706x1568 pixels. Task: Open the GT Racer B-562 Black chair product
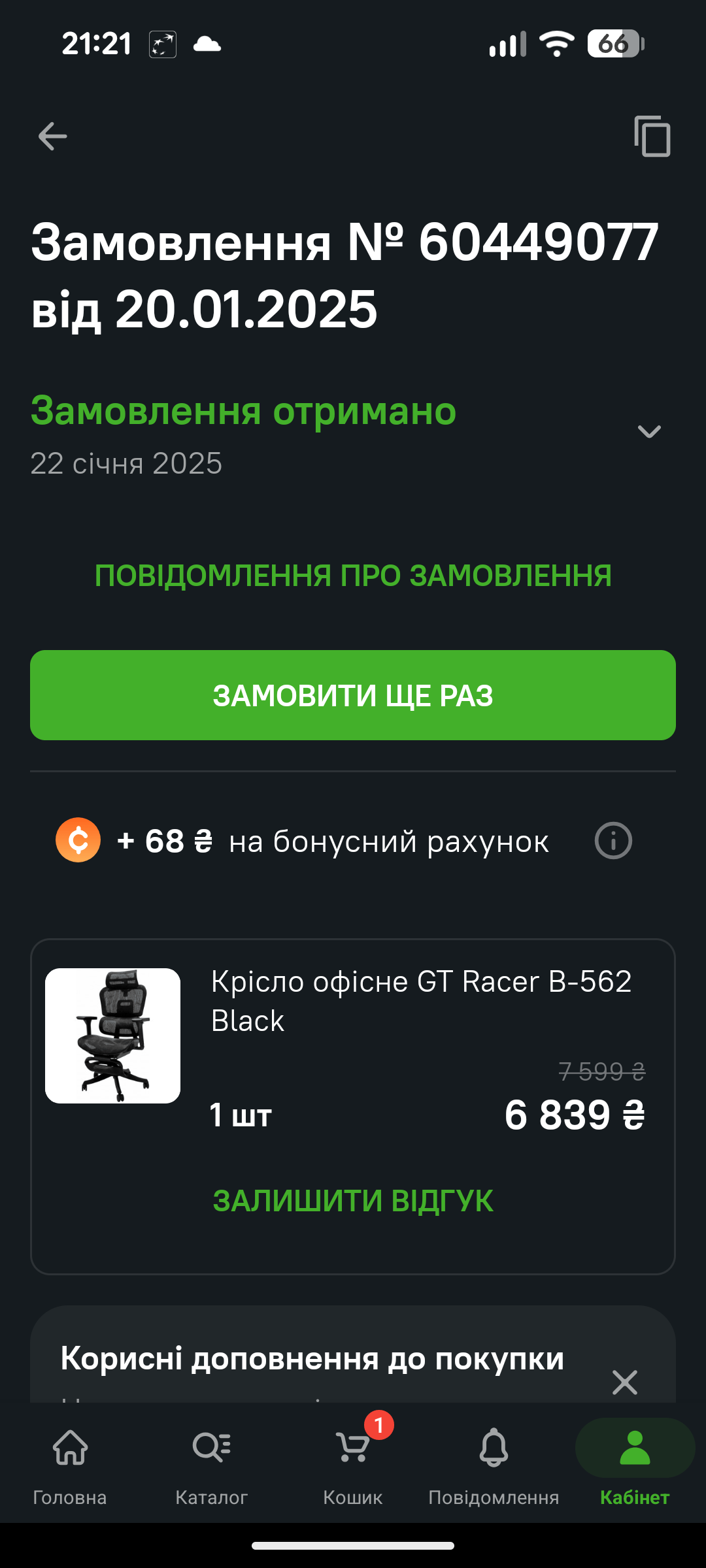(421, 1001)
